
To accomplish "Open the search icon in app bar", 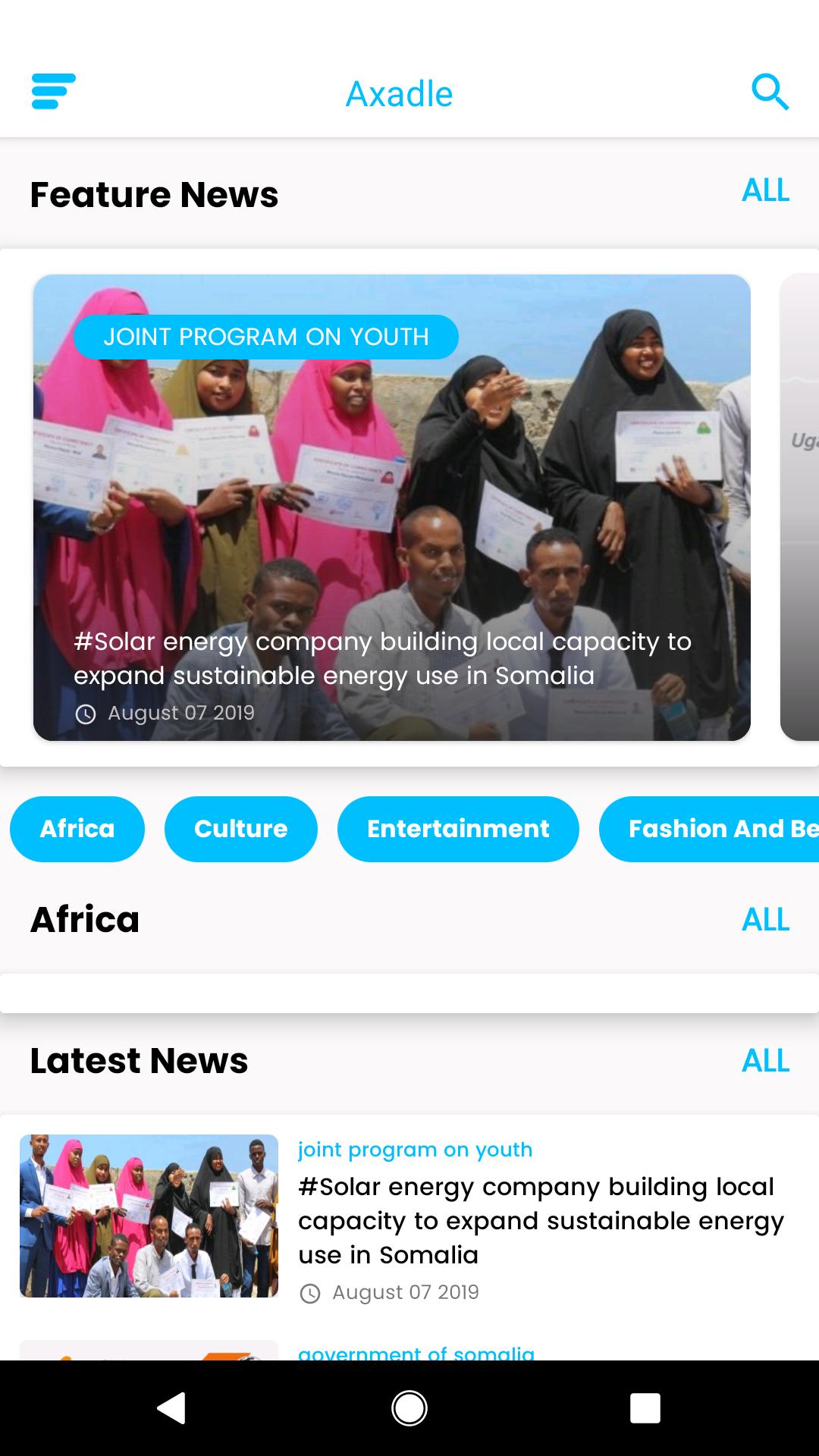I will (x=770, y=93).
